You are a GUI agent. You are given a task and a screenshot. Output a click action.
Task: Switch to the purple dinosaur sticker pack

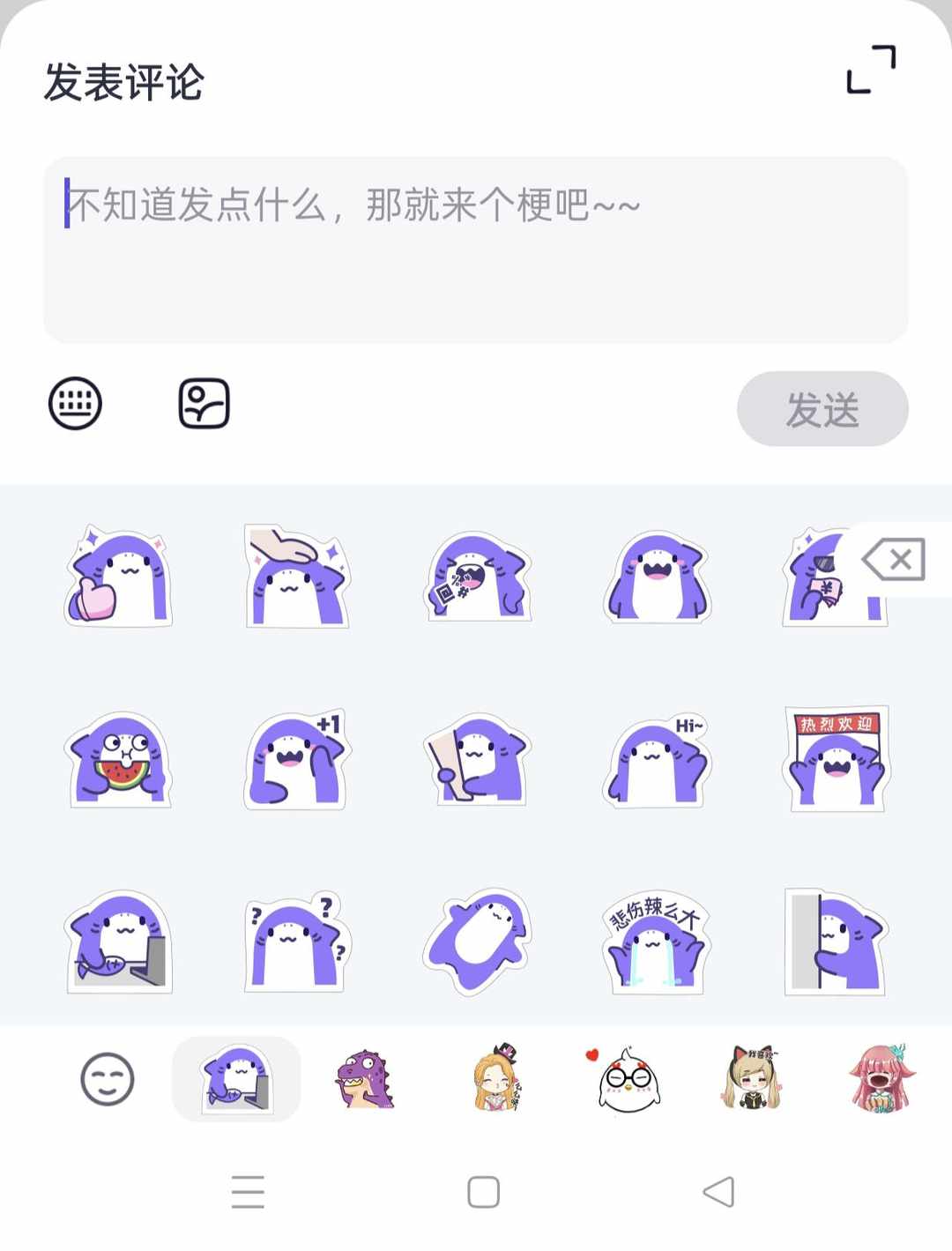point(364,1077)
